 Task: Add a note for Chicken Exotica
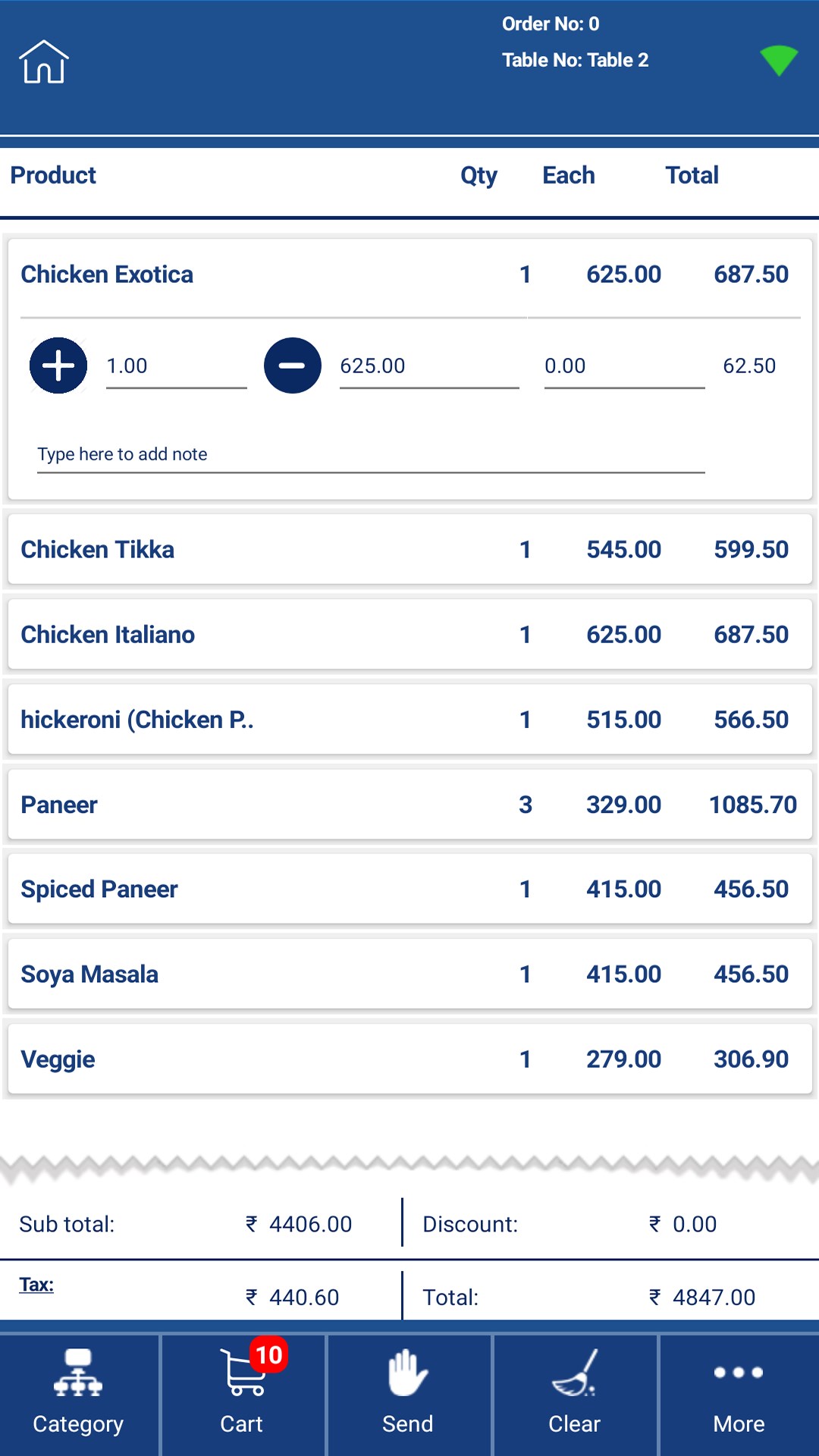(370, 454)
